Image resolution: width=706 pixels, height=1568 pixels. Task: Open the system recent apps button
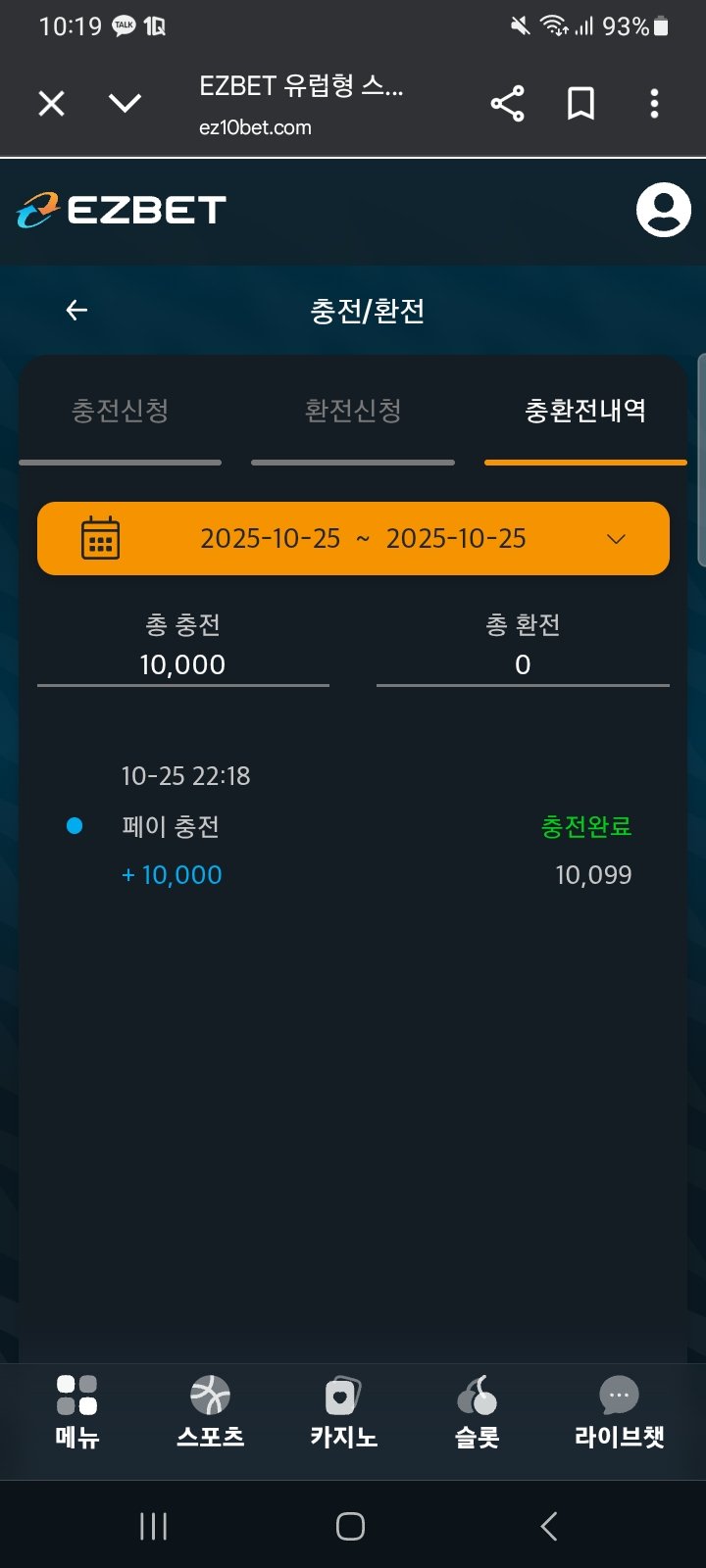[x=153, y=1526]
